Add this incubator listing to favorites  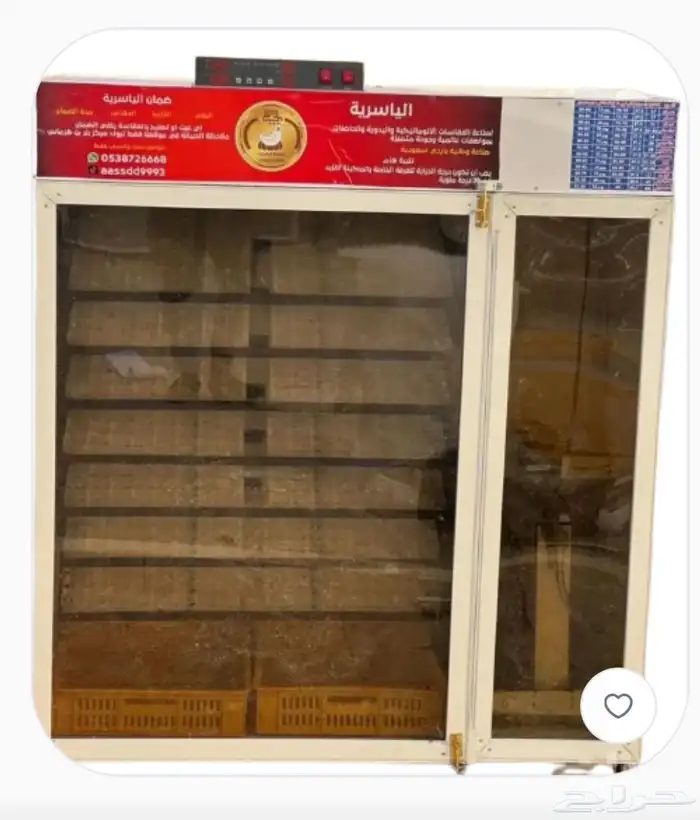(618, 705)
